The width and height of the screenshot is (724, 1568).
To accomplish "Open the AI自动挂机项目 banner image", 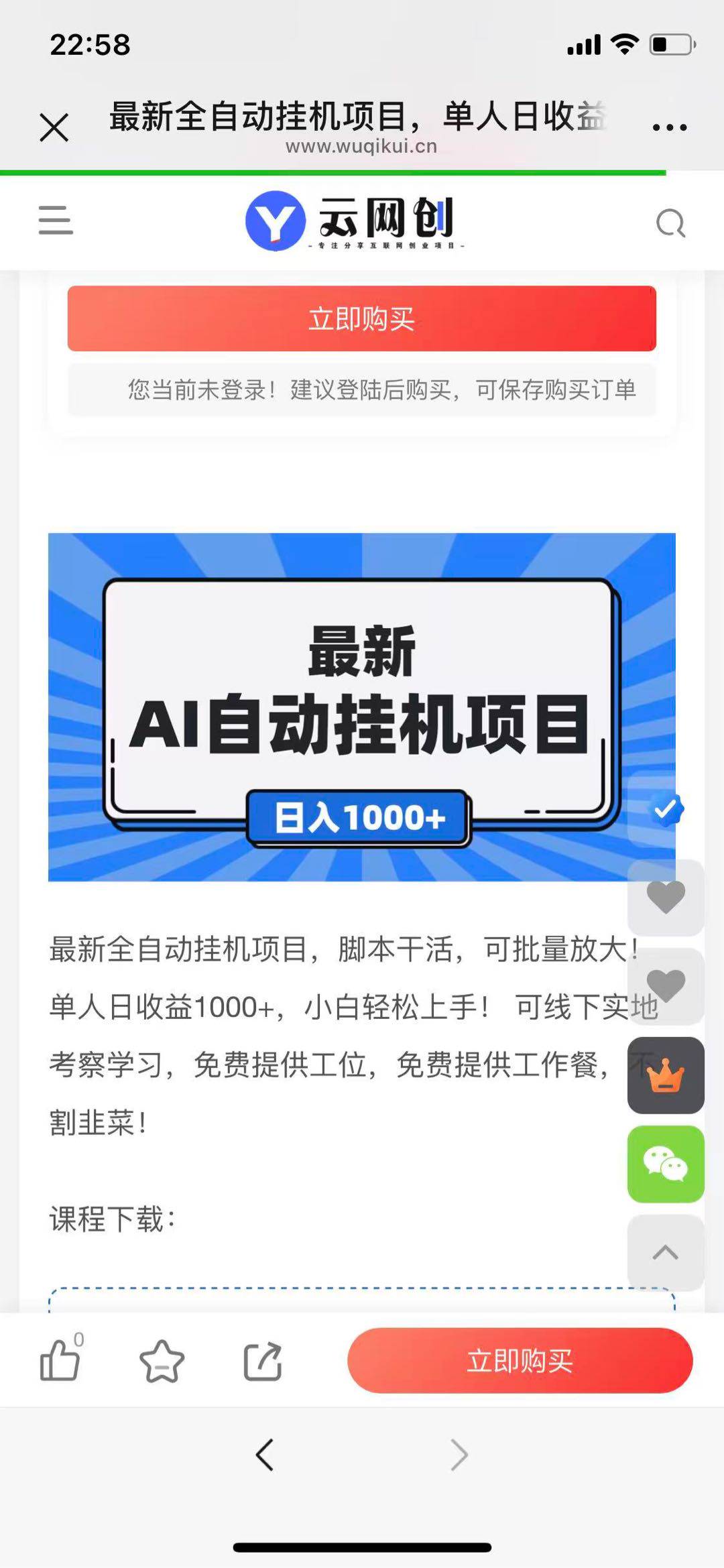I will point(361,707).
